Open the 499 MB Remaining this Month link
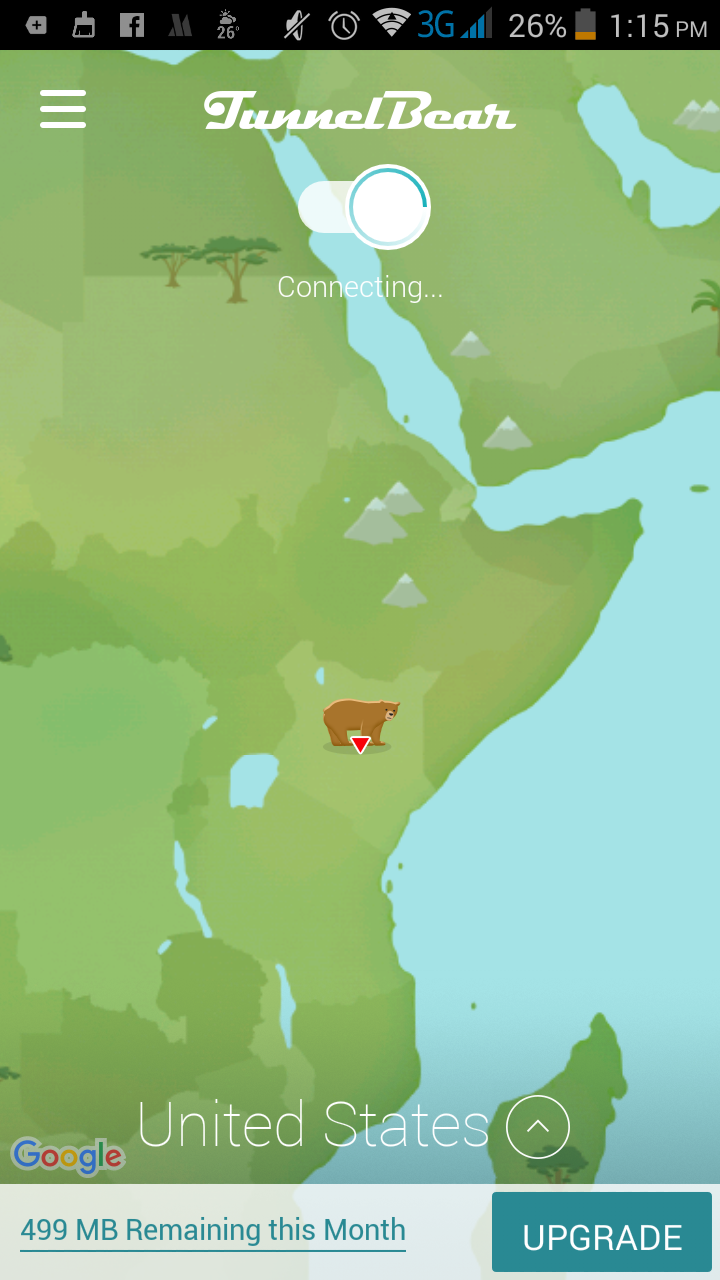This screenshot has width=720, height=1280. click(213, 1230)
